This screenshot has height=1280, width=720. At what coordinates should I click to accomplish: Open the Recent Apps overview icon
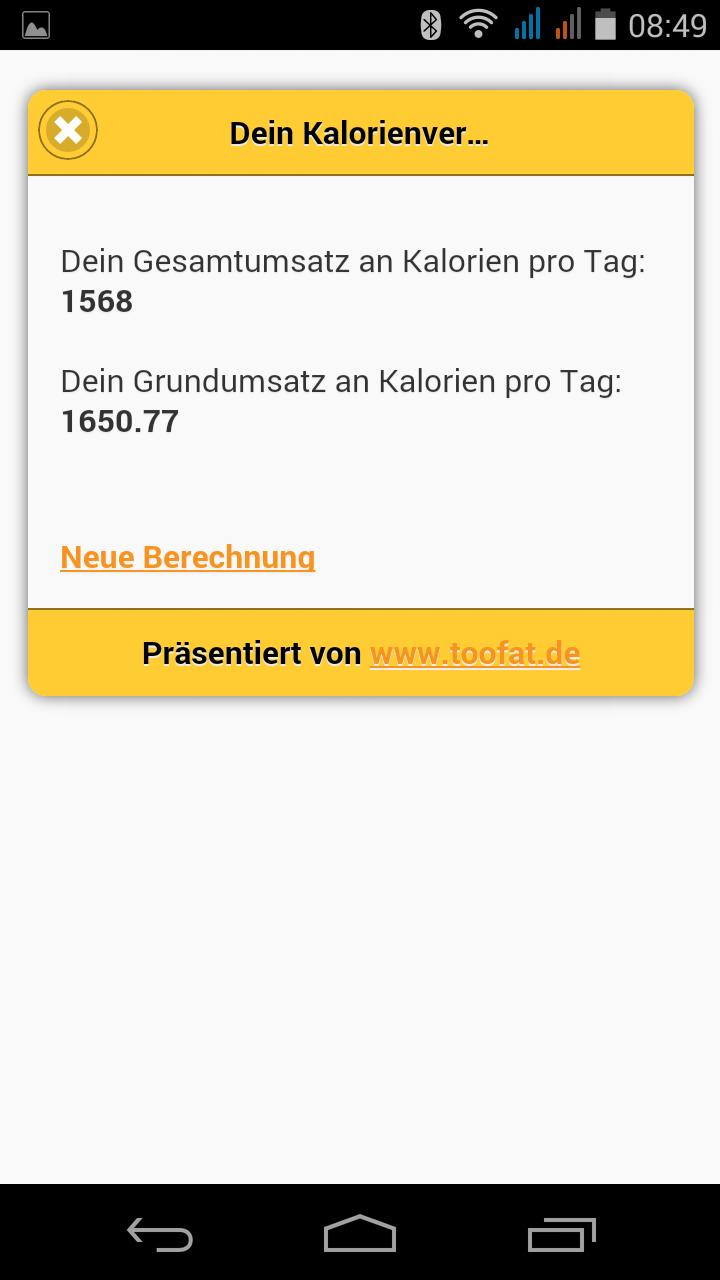coord(561,1235)
